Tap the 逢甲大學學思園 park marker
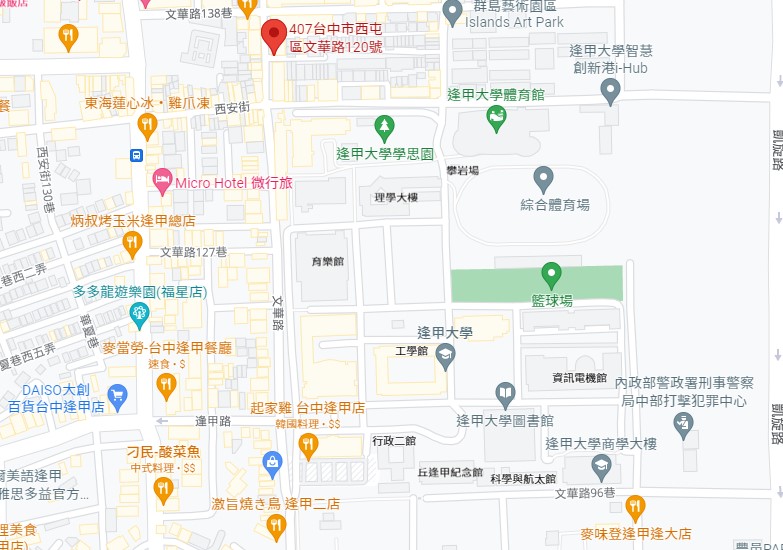 coord(384,127)
